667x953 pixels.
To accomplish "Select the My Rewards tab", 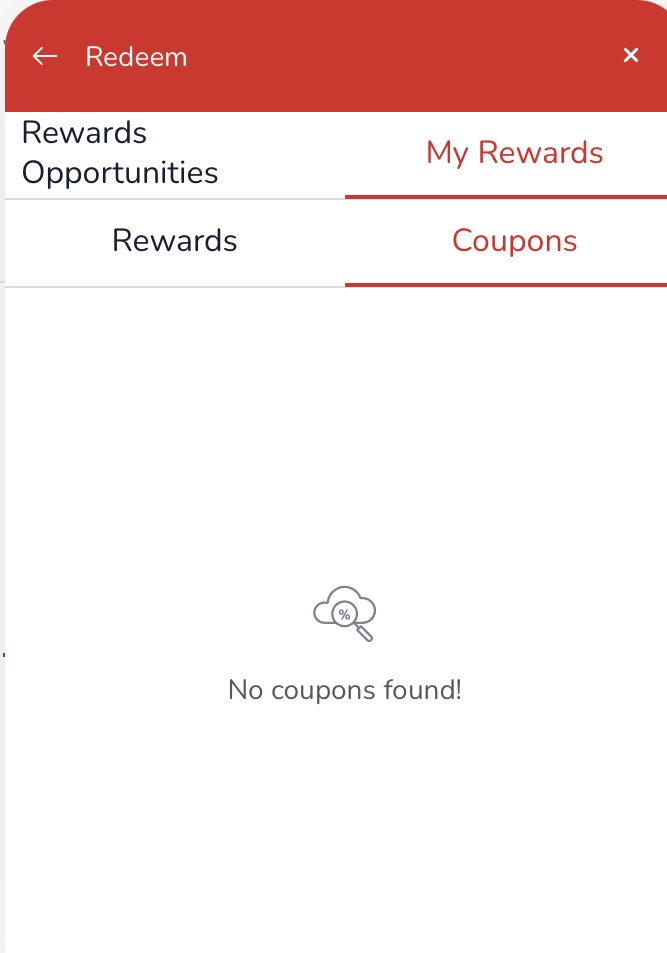I will (506, 153).
